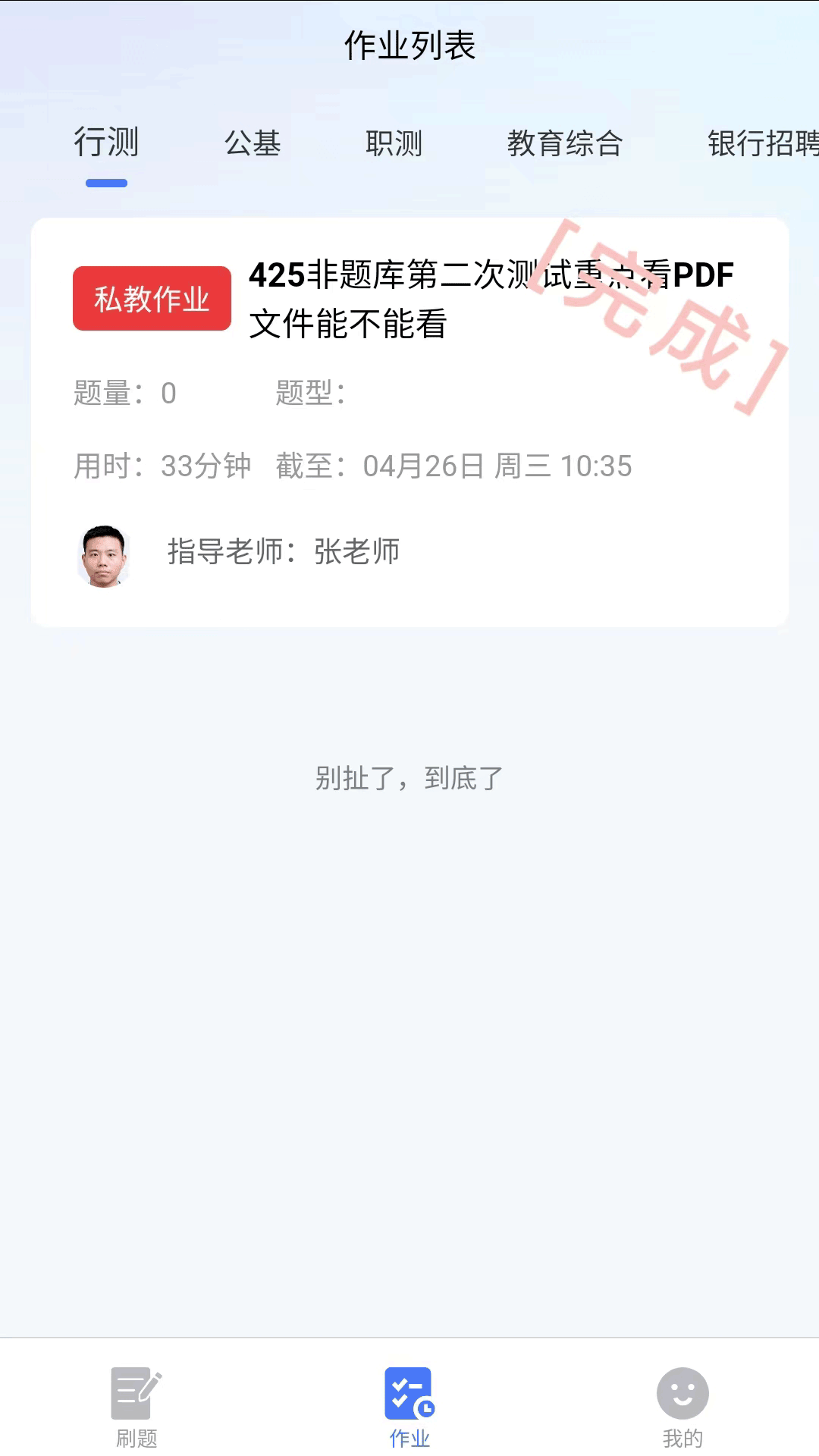Tap the checklist icon above 作业 label
Viewport: 819px width, 1456px height.
tap(409, 1392)
